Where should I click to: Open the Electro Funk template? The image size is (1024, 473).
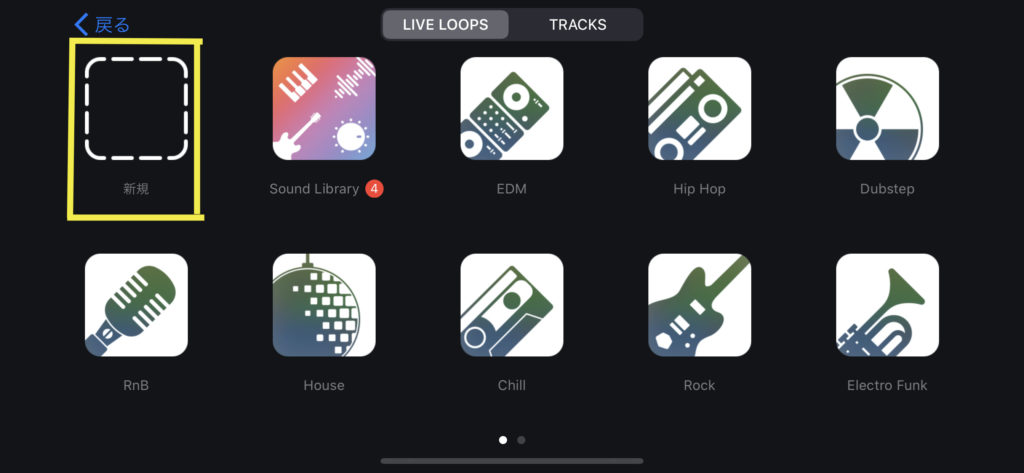click(887, 305)
